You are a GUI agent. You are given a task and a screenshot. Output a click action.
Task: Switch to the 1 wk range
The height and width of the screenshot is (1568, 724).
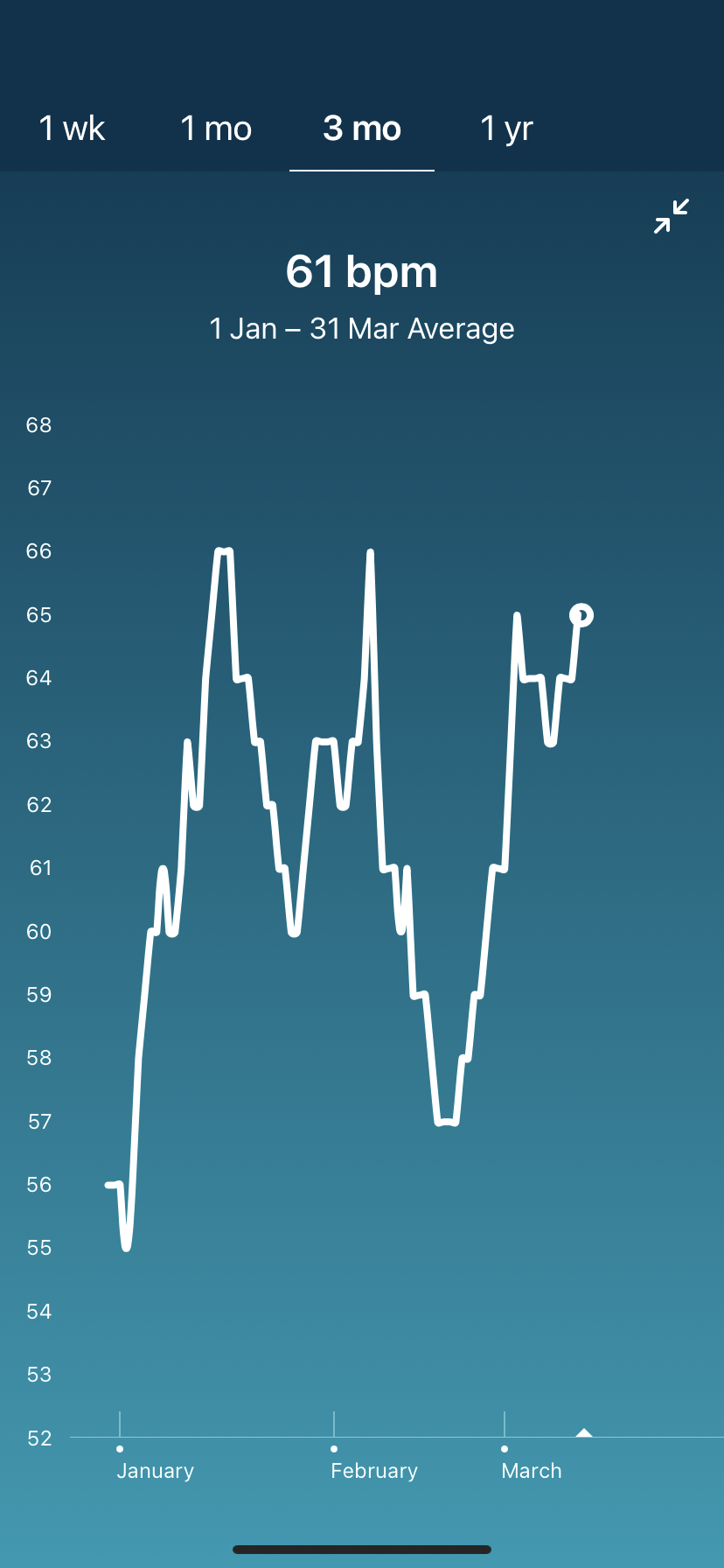point(72,129)
